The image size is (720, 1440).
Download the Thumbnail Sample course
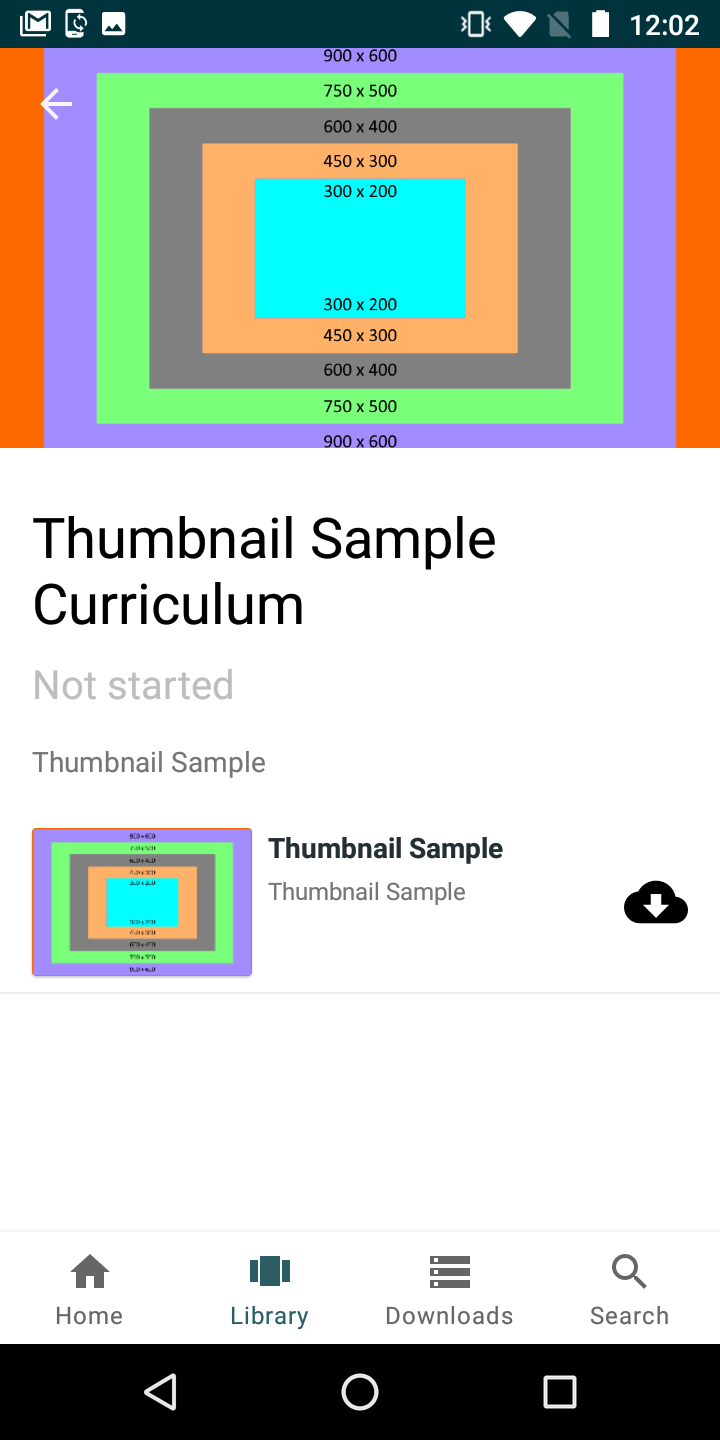point(656,903)
